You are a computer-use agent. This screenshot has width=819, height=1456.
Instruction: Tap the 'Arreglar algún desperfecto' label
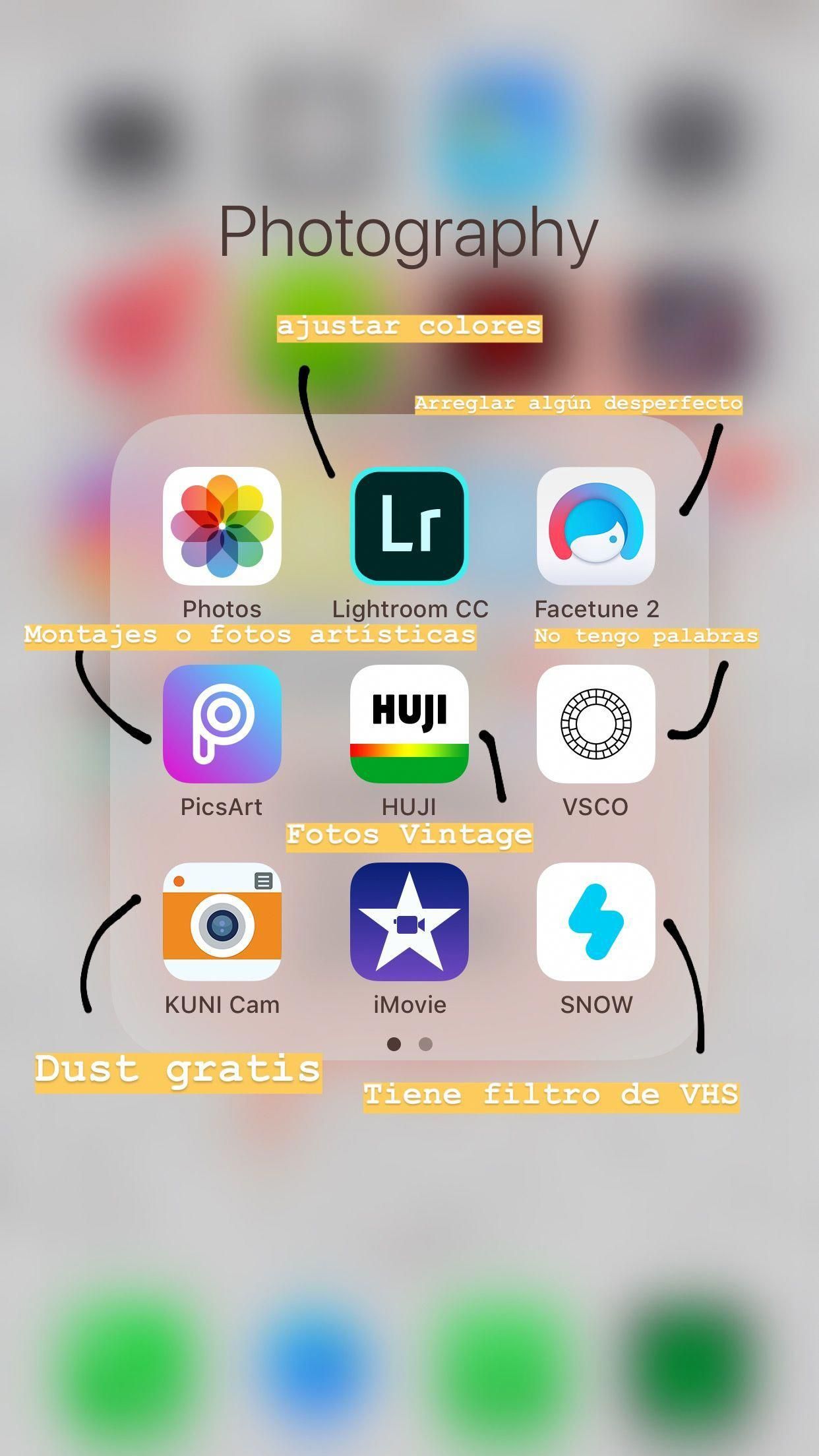(x=579, y=404)
